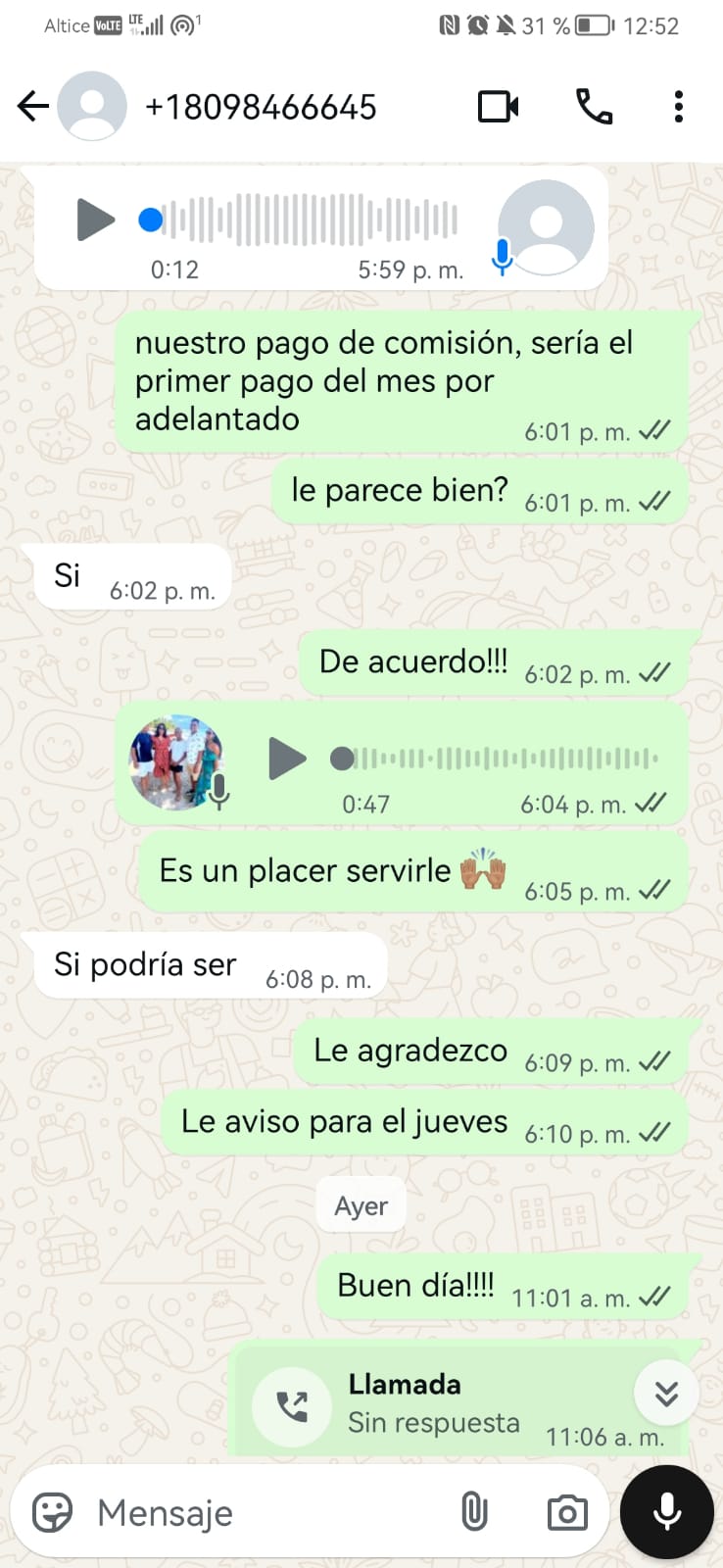Start a video call
Image resolution: width=723 pixels, height=1568 pixels.
[x=498, y=106]
